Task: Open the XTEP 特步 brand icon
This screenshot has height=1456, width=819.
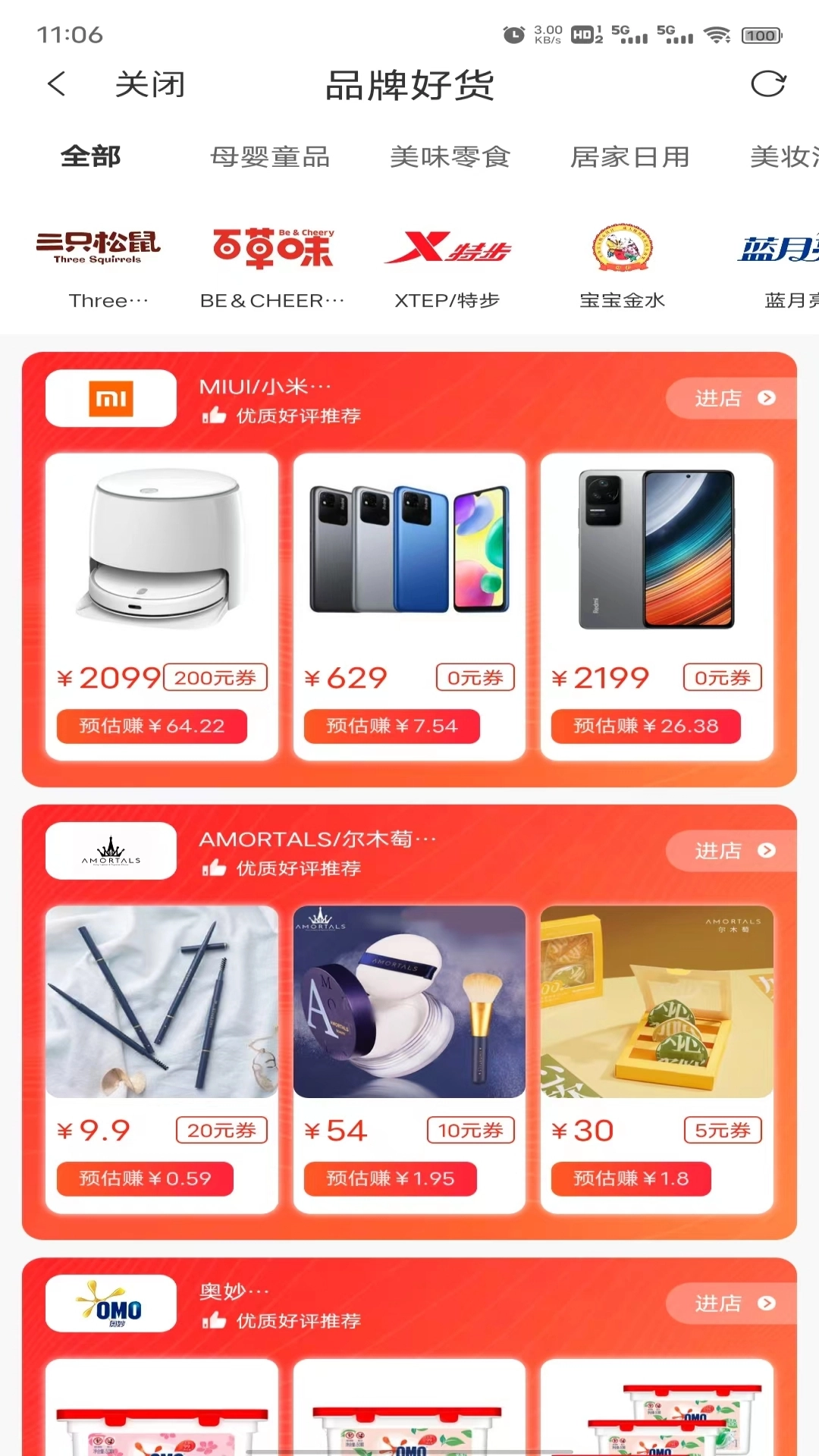Action: point(447,245)
